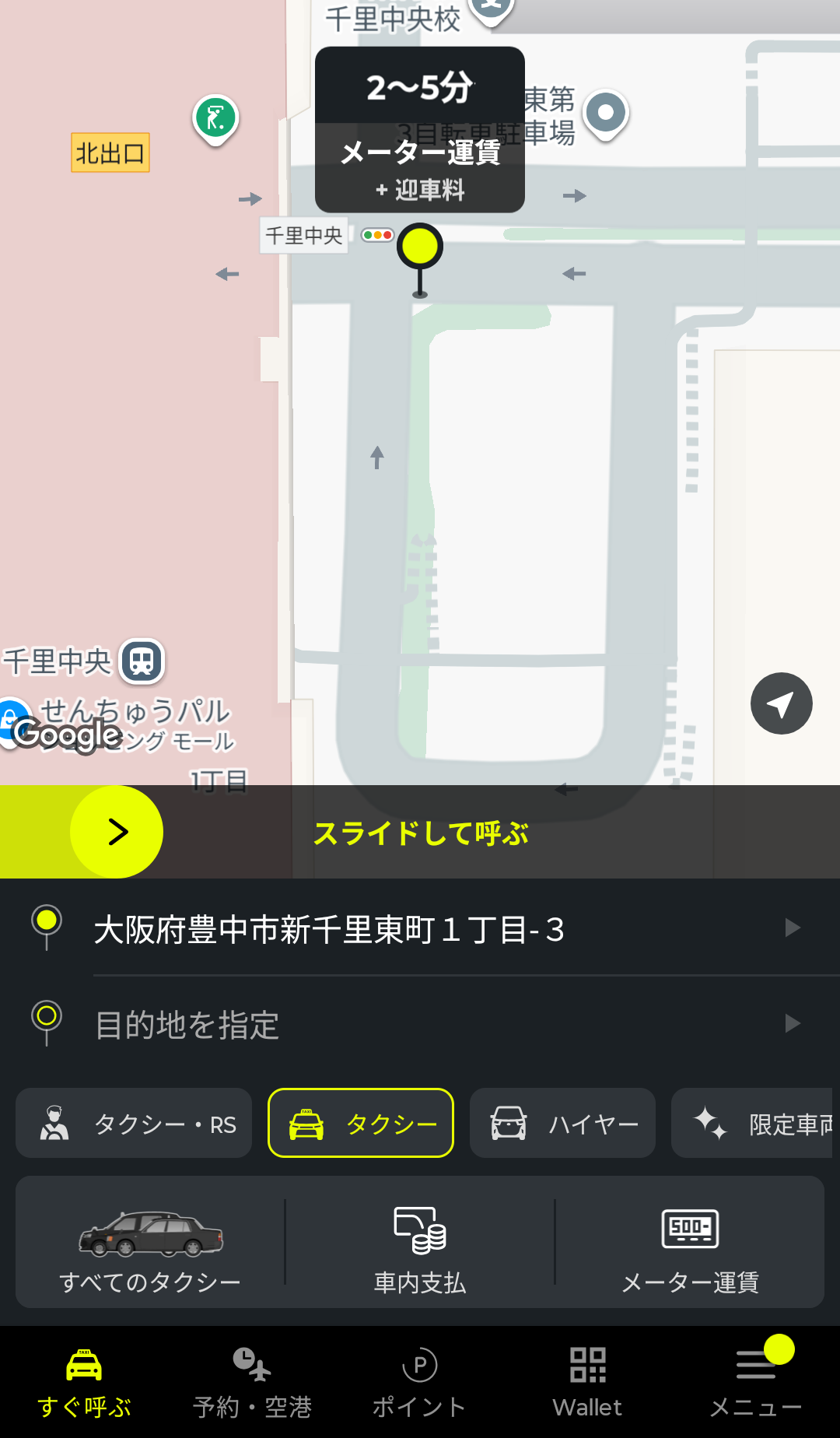The height and width of the screenshot is (1438, 840).
Task: Tap the yellow スライドして呼ぶ arrow button
Action: [117, 832]
